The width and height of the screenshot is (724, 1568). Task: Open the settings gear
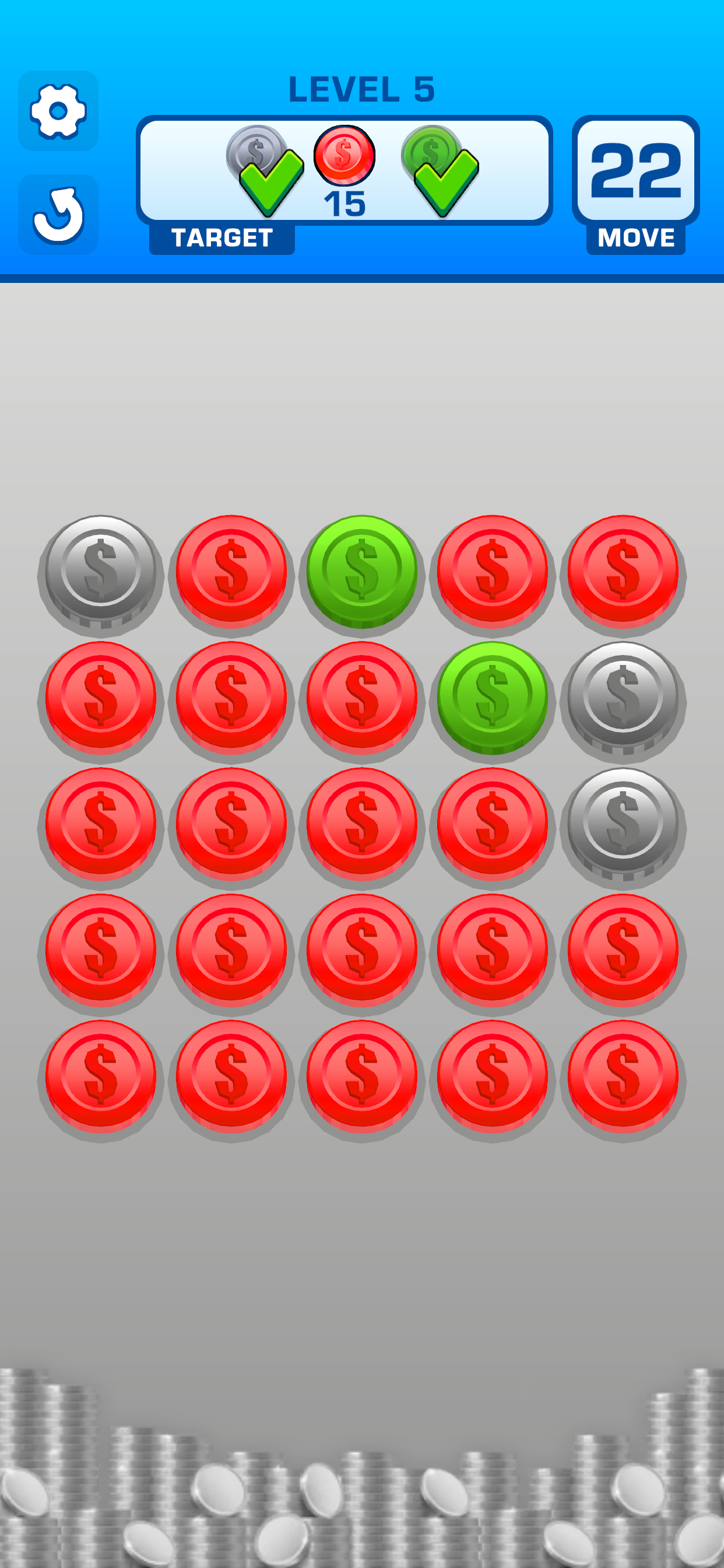58,111
